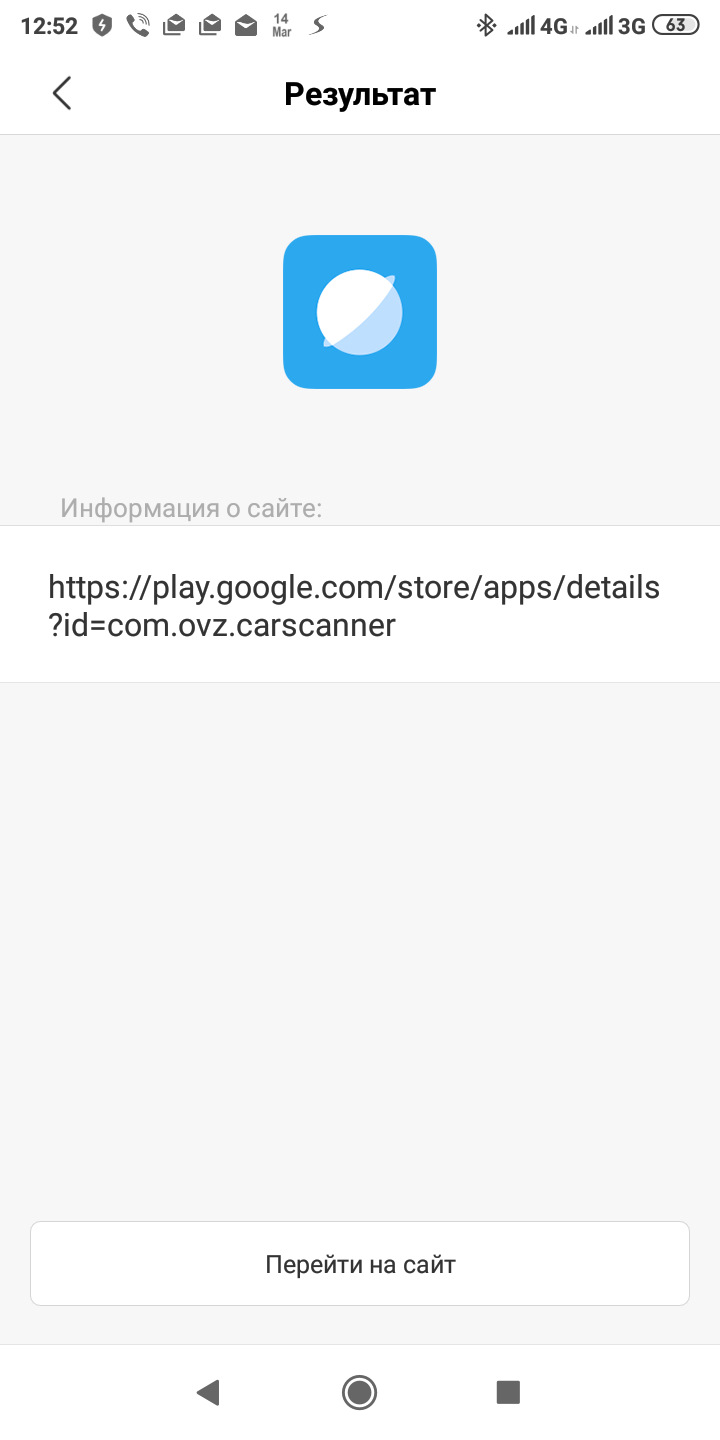Open the Play Store carscanner link
This screenshot has height=1440, width=720.
coord(354,605)
